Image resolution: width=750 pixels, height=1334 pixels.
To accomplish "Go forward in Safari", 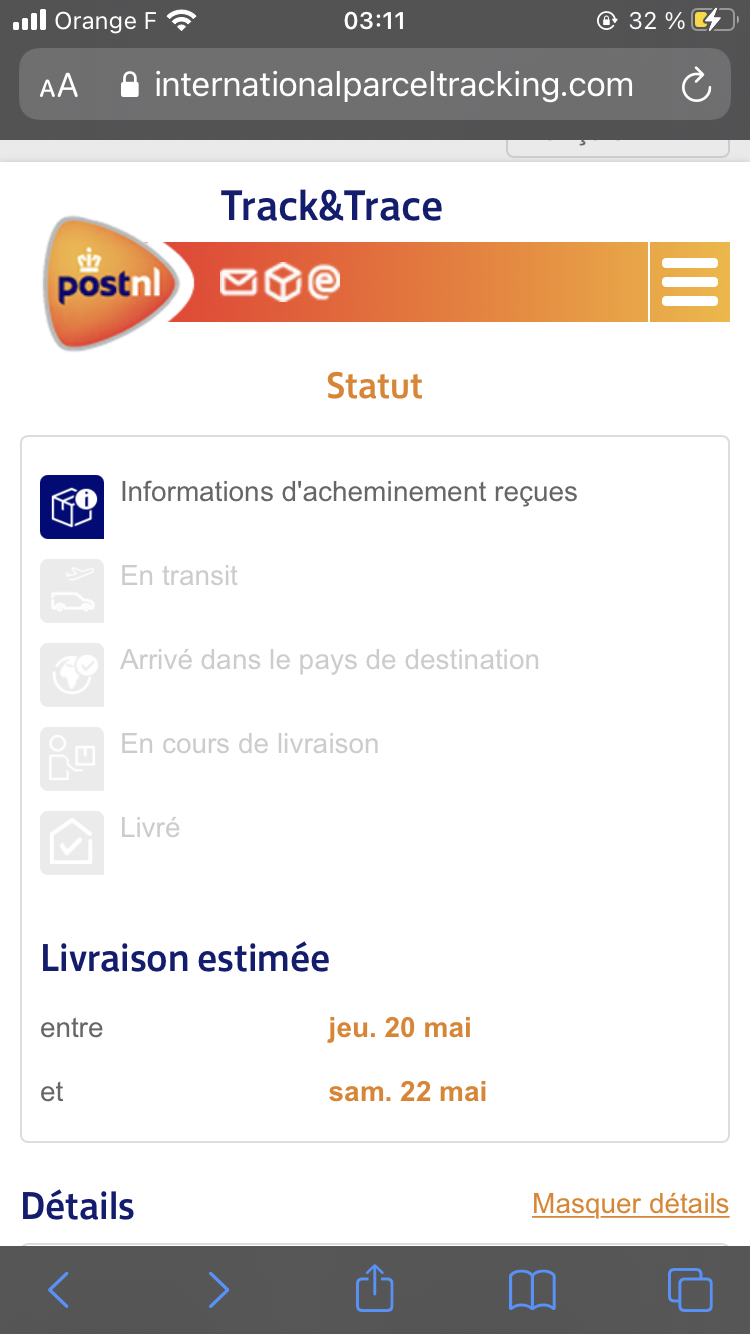I will [x=218, y=1290].
